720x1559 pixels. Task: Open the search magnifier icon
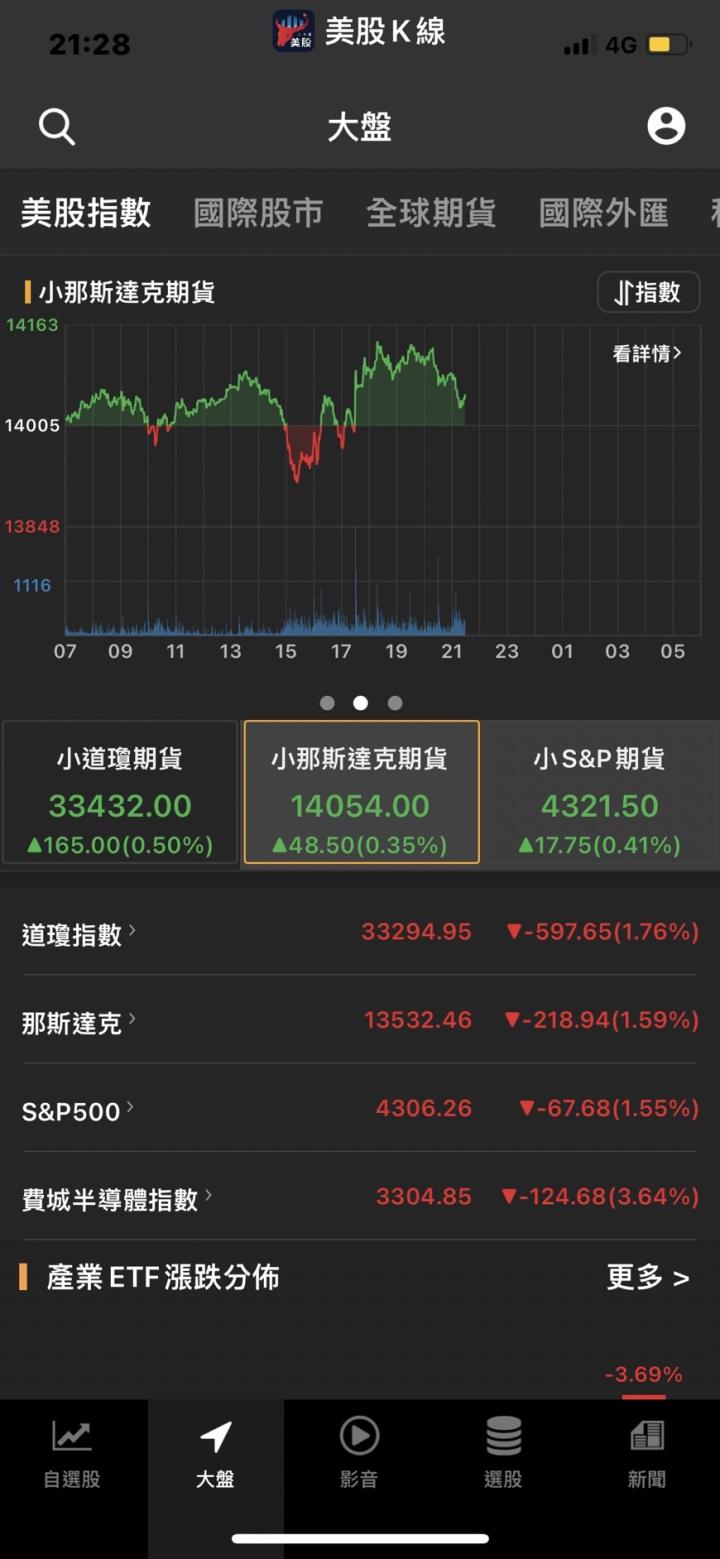[57, 127]
